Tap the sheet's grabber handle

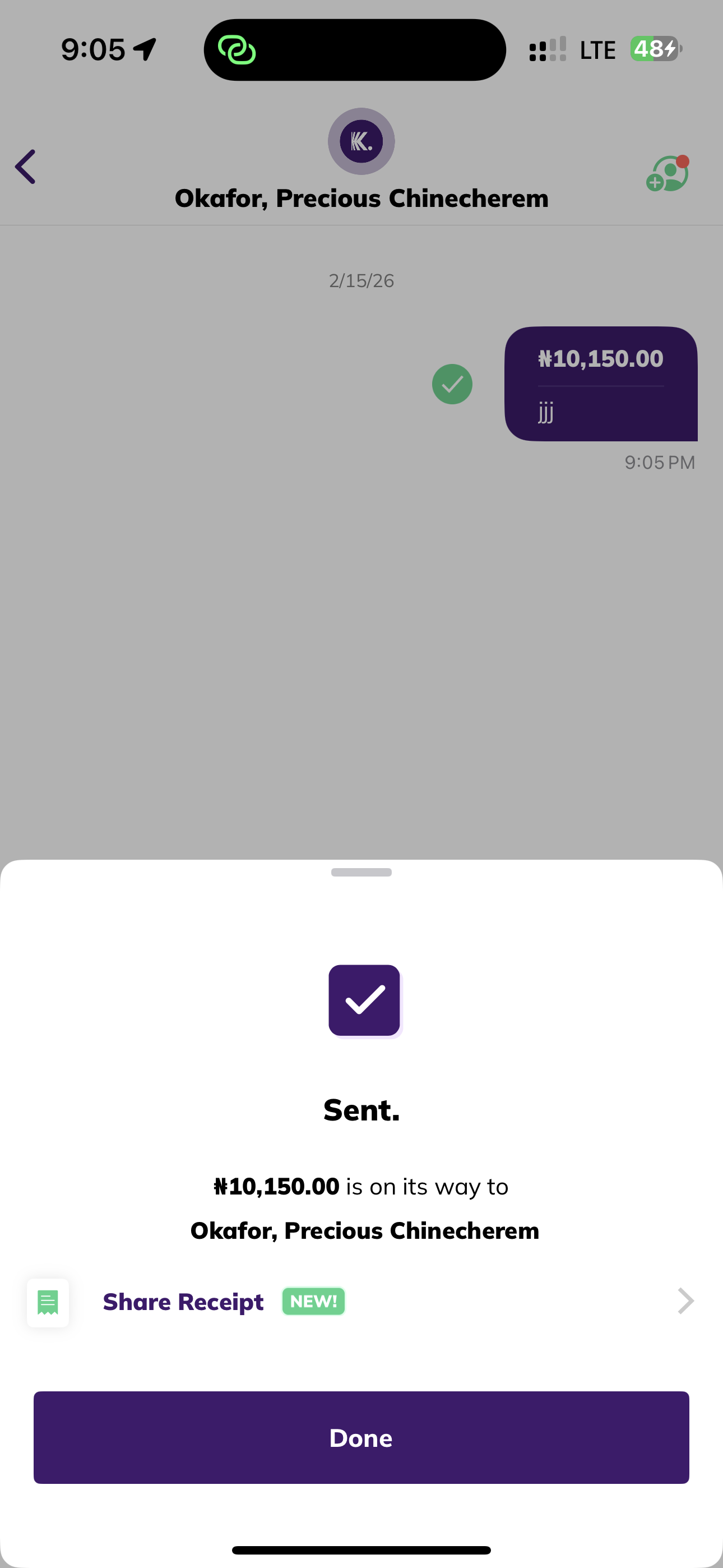(361, 871)
